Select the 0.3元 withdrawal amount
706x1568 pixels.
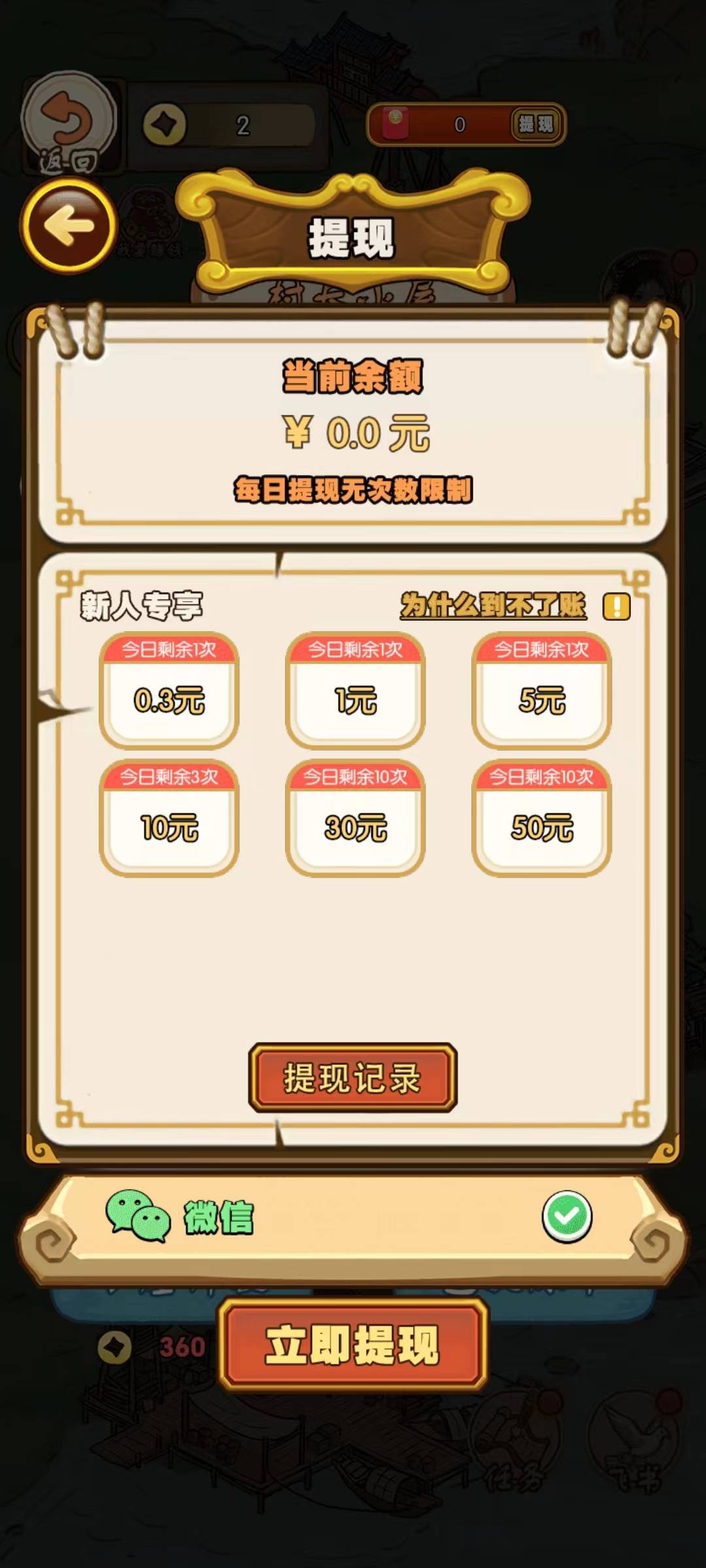pos(169,691)
